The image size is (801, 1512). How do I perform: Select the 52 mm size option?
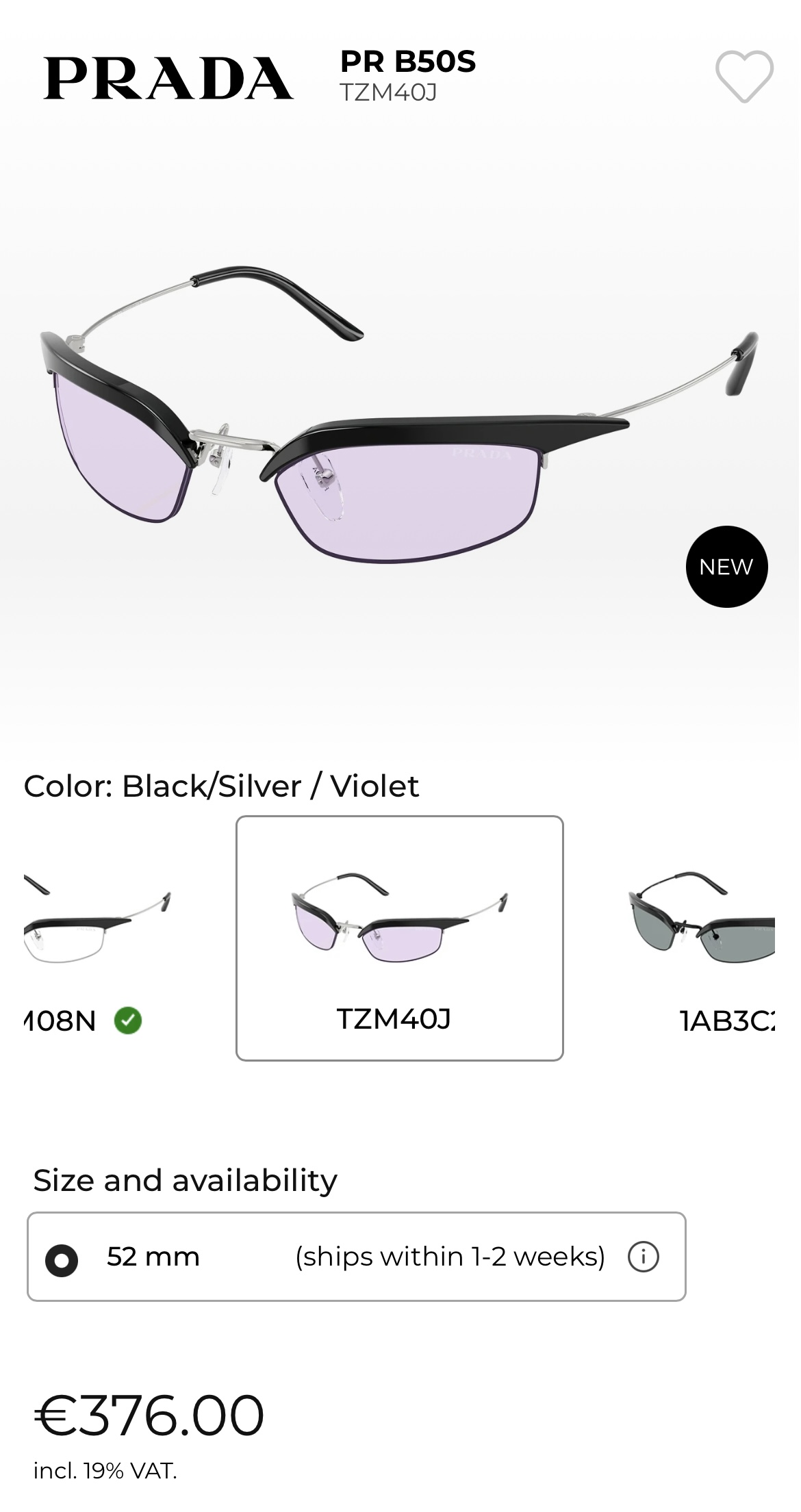pyautogui.click(x=62, y=1259)
